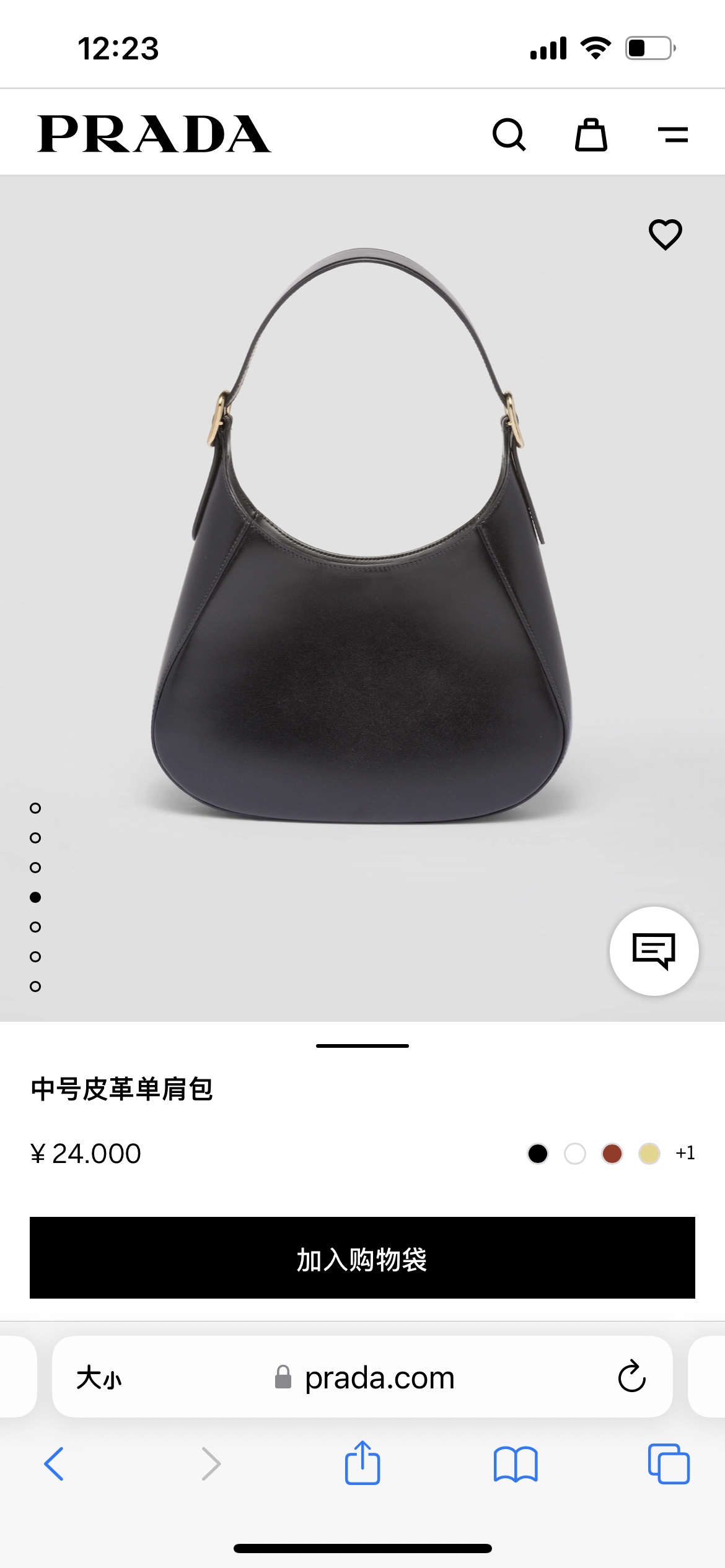Jump to the last product image dot
The image size is (725, 1568).
[35, 987]
